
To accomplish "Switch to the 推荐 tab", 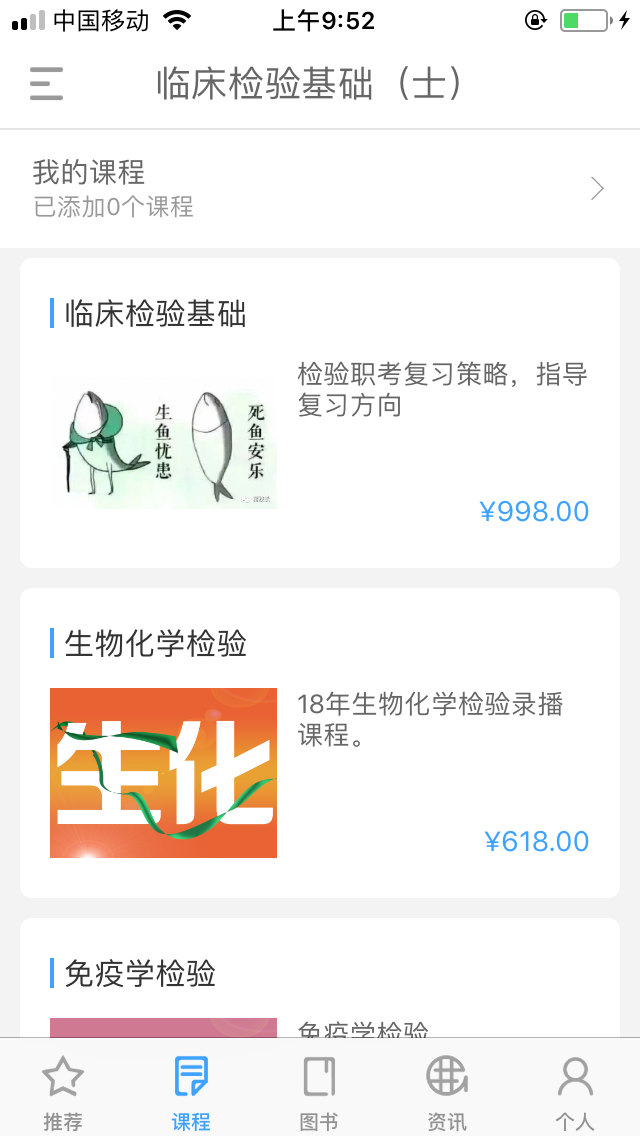I will click(x=63, y=1093).
